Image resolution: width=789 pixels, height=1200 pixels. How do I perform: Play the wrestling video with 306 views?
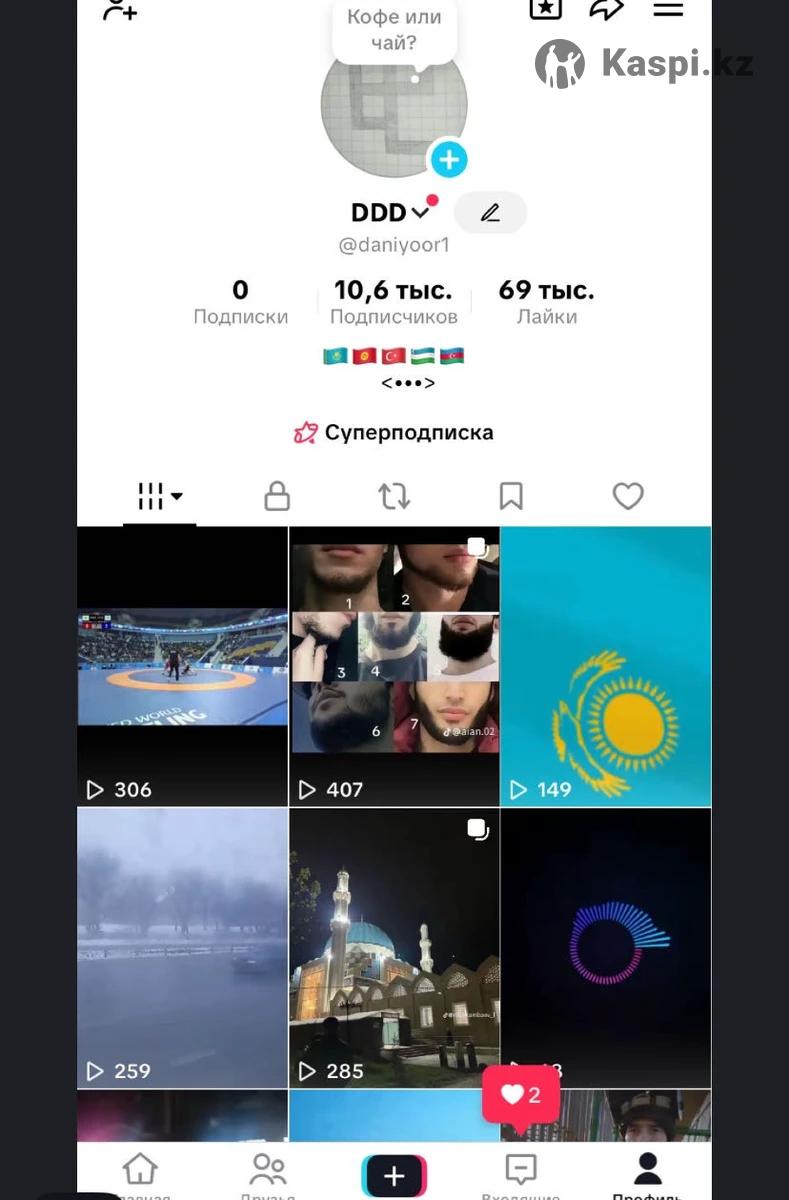(182, 667)
